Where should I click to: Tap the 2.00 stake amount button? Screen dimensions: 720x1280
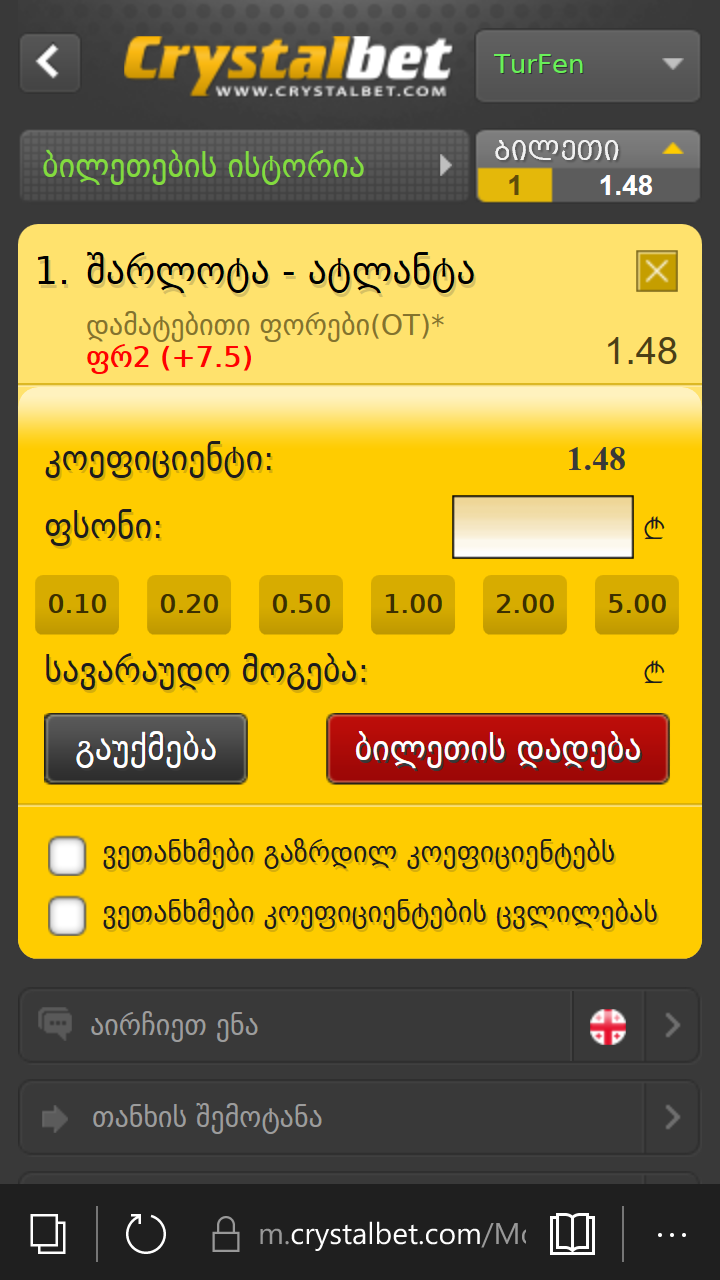click(525, 604)
